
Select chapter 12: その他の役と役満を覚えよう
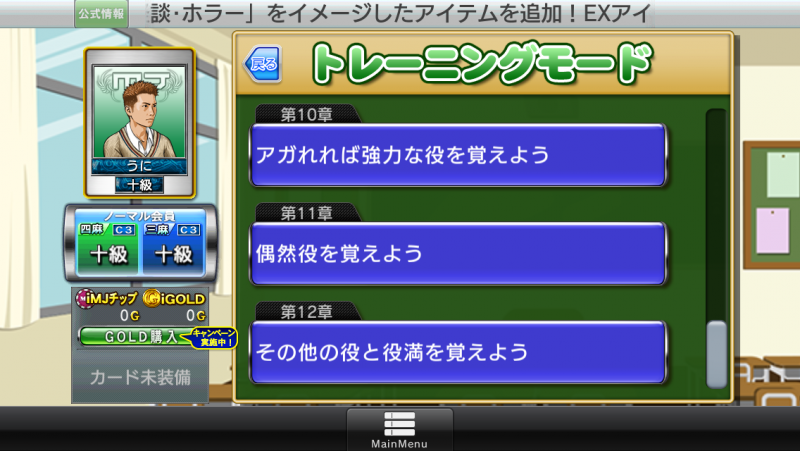coord(458,352)
